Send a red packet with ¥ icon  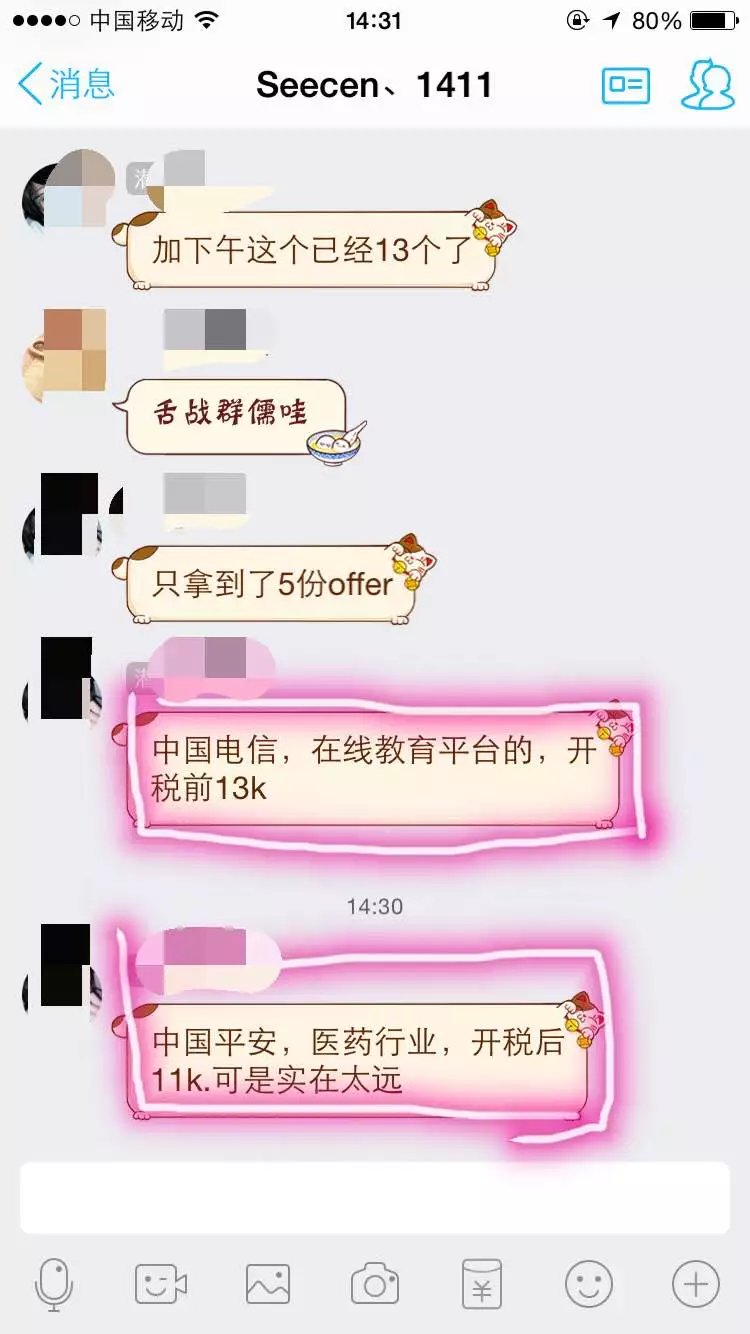pos(482,1283)
